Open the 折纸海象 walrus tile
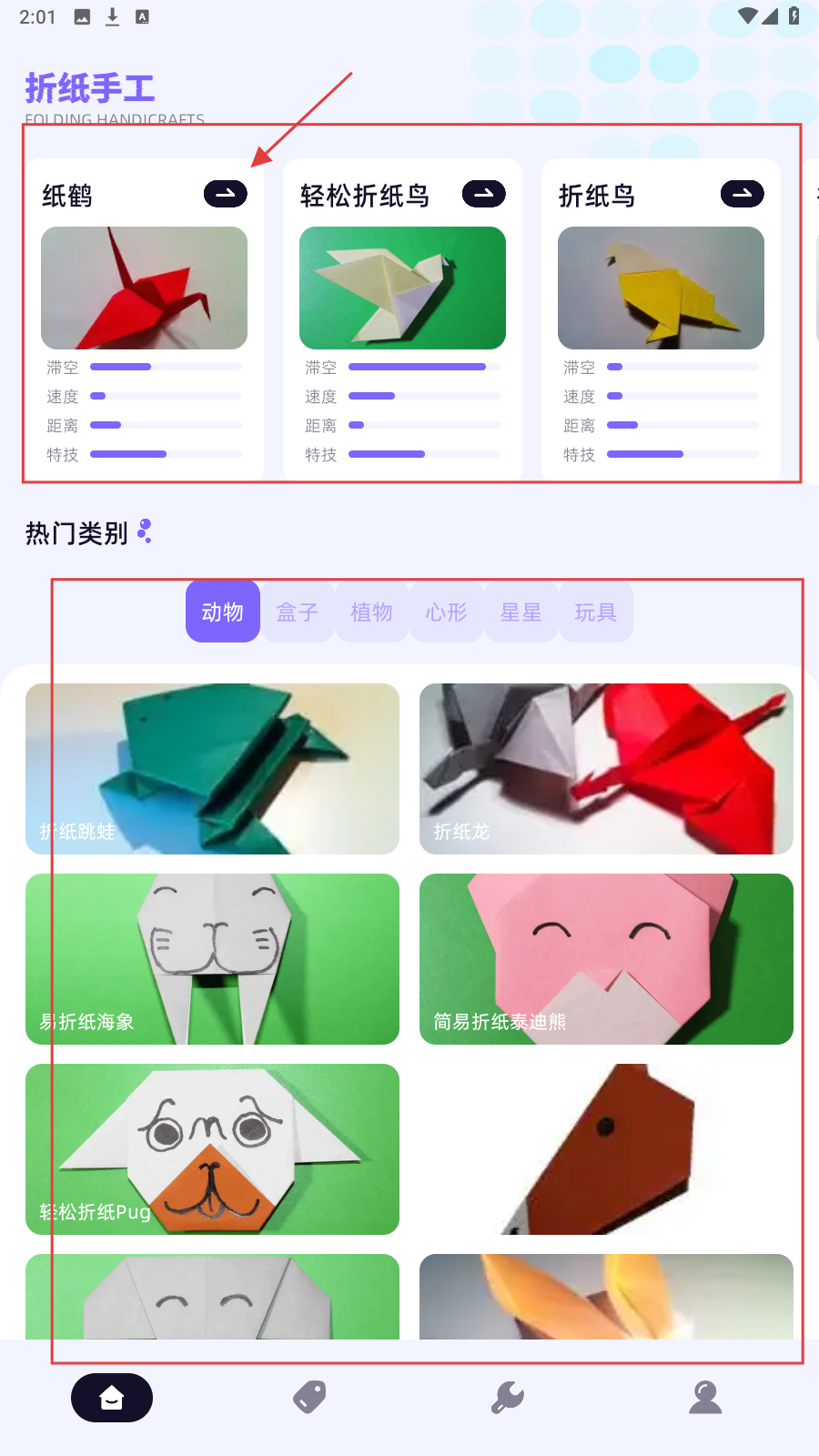 (x=212, y=959)
